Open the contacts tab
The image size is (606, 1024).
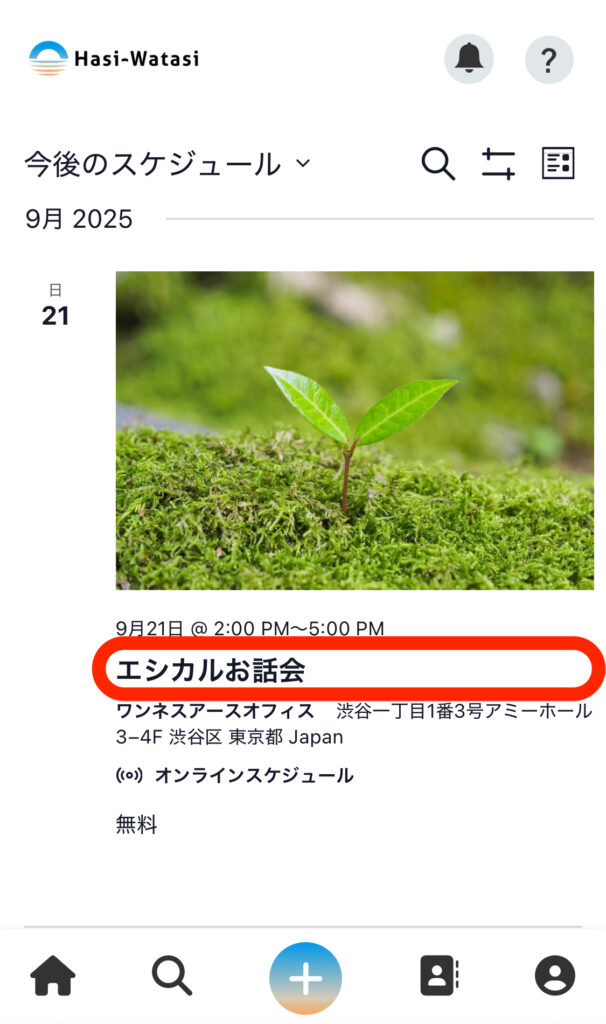click(x=438, y=976)
